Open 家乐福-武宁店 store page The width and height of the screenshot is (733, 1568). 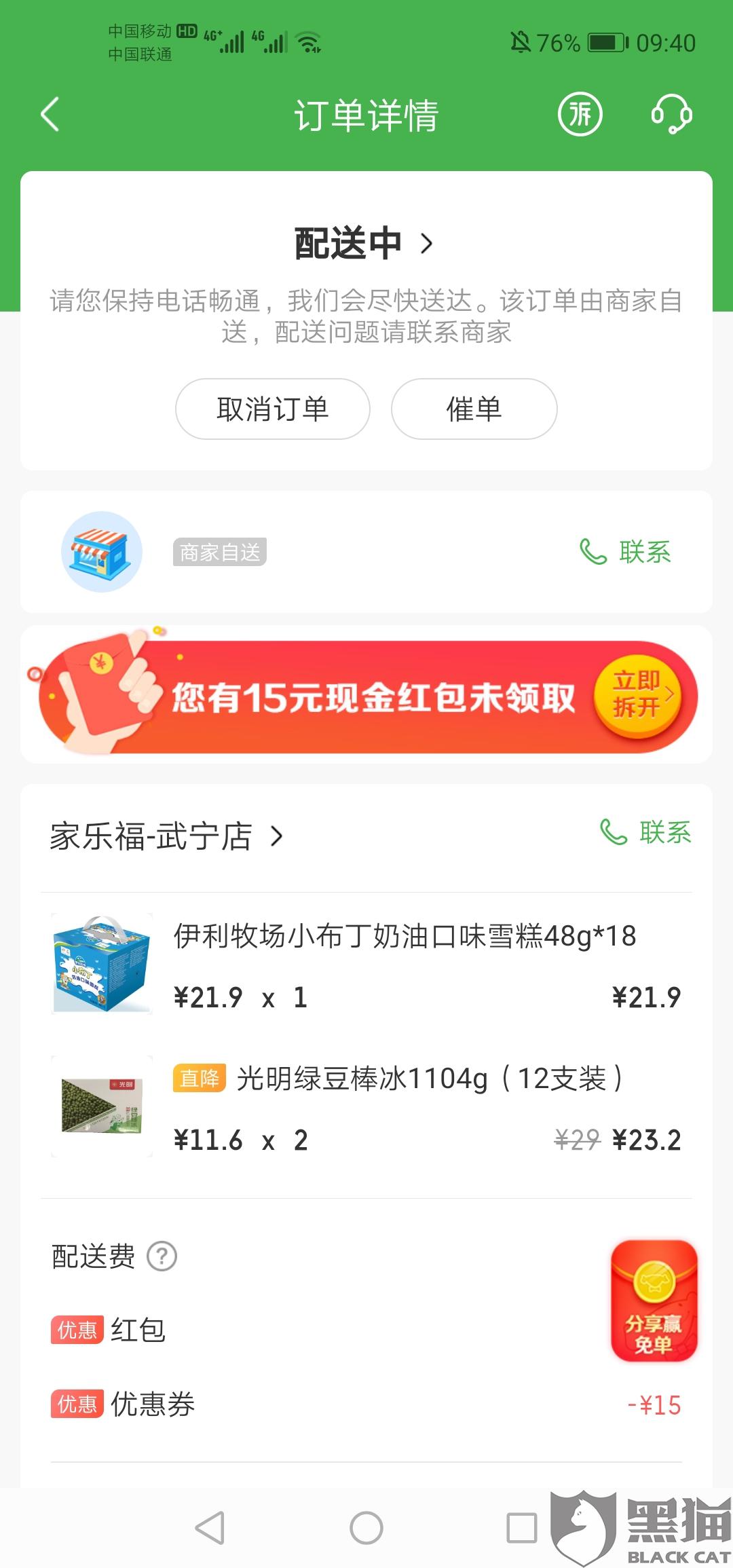(166, 836)
